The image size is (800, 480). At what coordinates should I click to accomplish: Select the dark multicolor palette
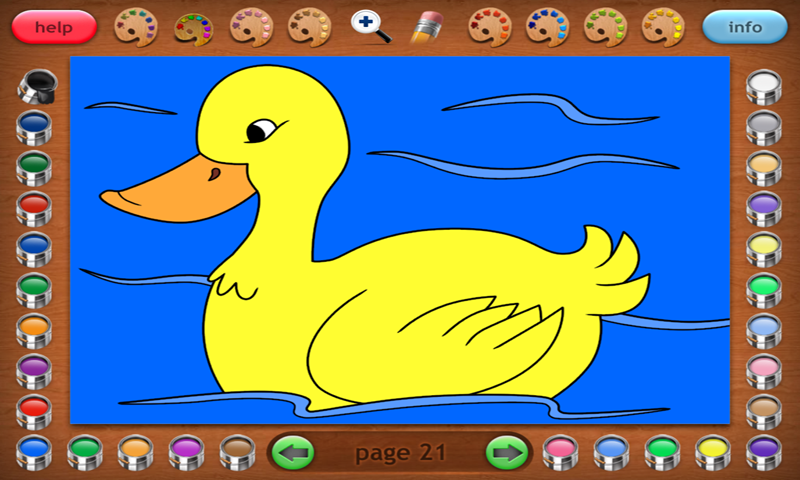tap(194, 29)
